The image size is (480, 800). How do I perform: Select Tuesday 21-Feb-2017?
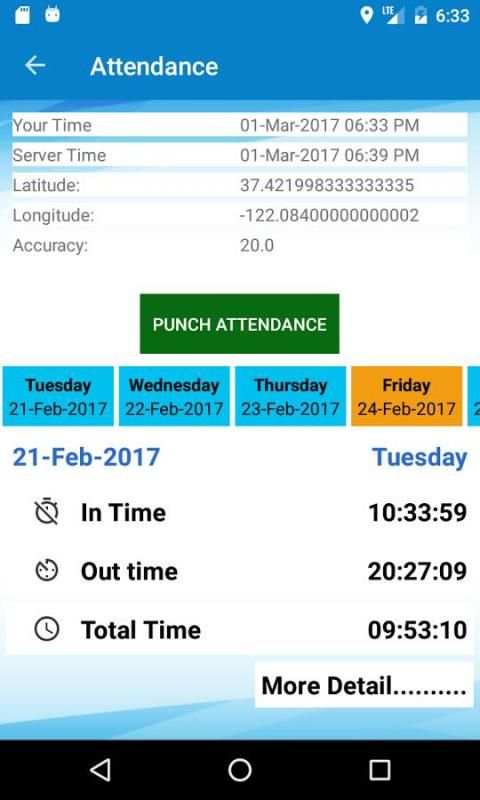click(x=58, y=396)
